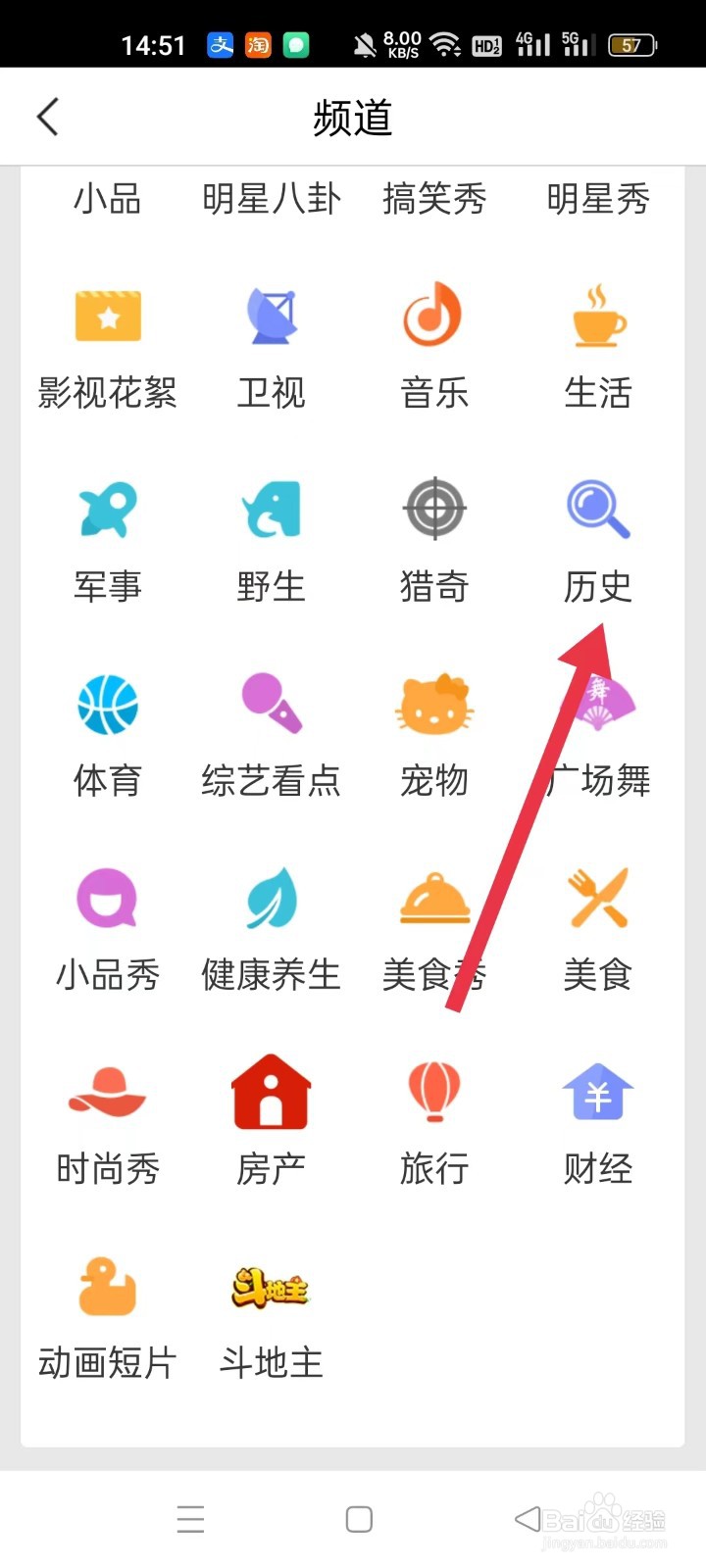Viewport: 706px width, 1568px height.
Task: Open the 小品 channel label
Action: [108, 199]
